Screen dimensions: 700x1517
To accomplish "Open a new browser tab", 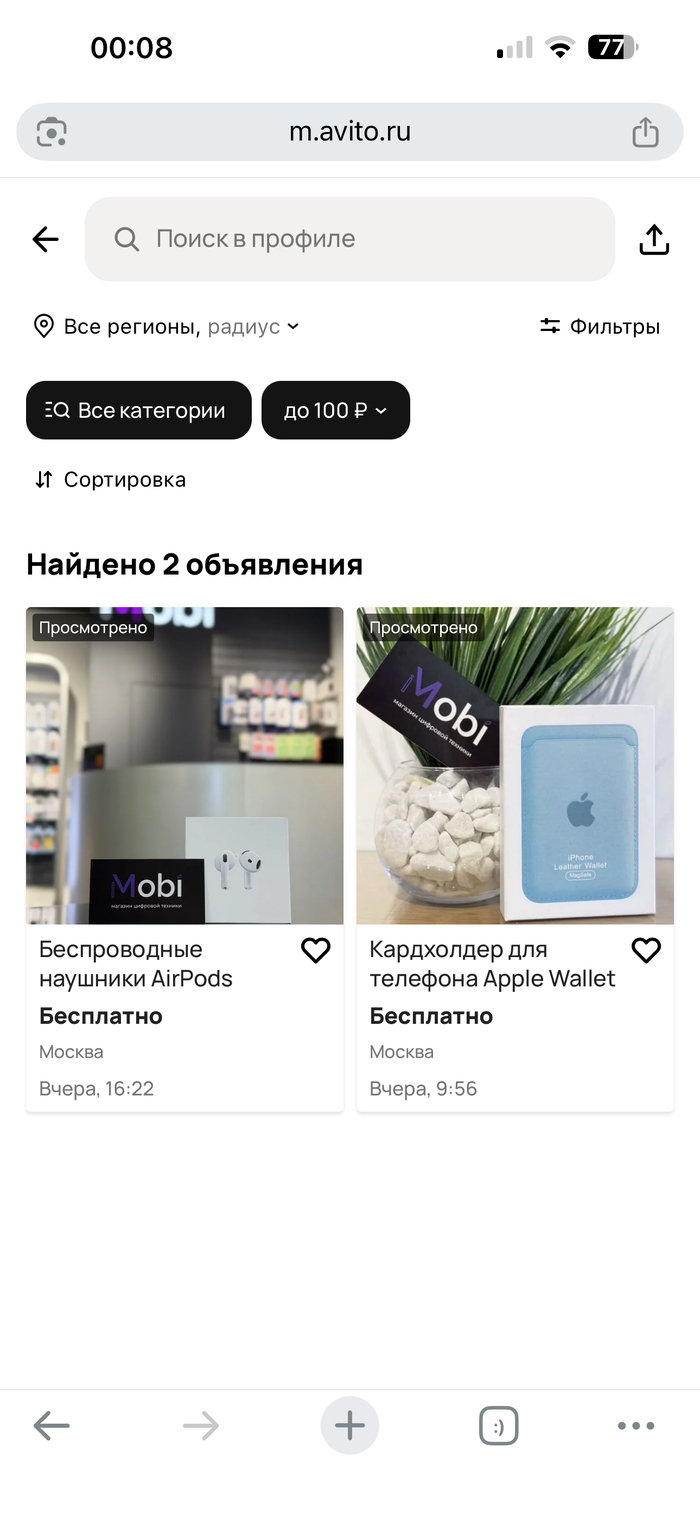I will point(350,1426).
